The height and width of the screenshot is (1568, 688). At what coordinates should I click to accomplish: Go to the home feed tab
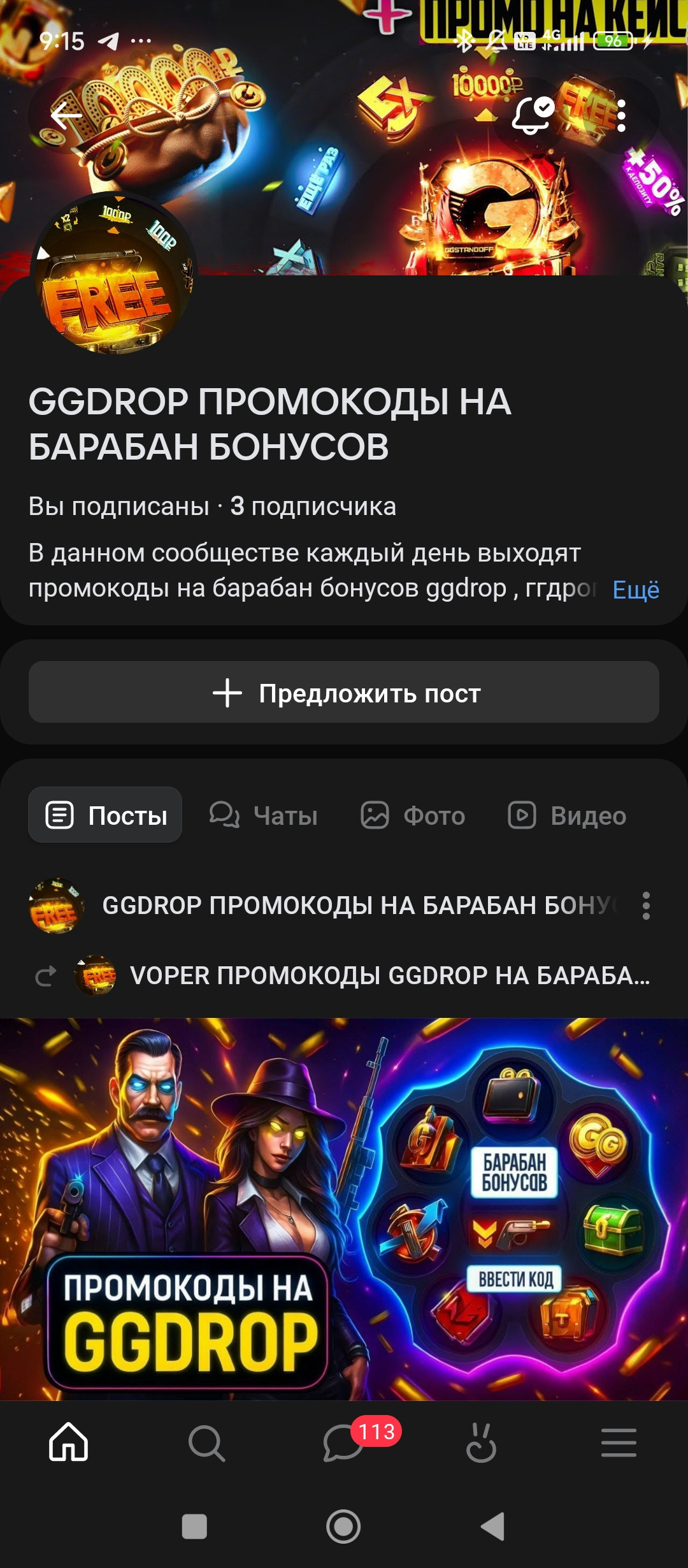click(x=69, y=1442)
